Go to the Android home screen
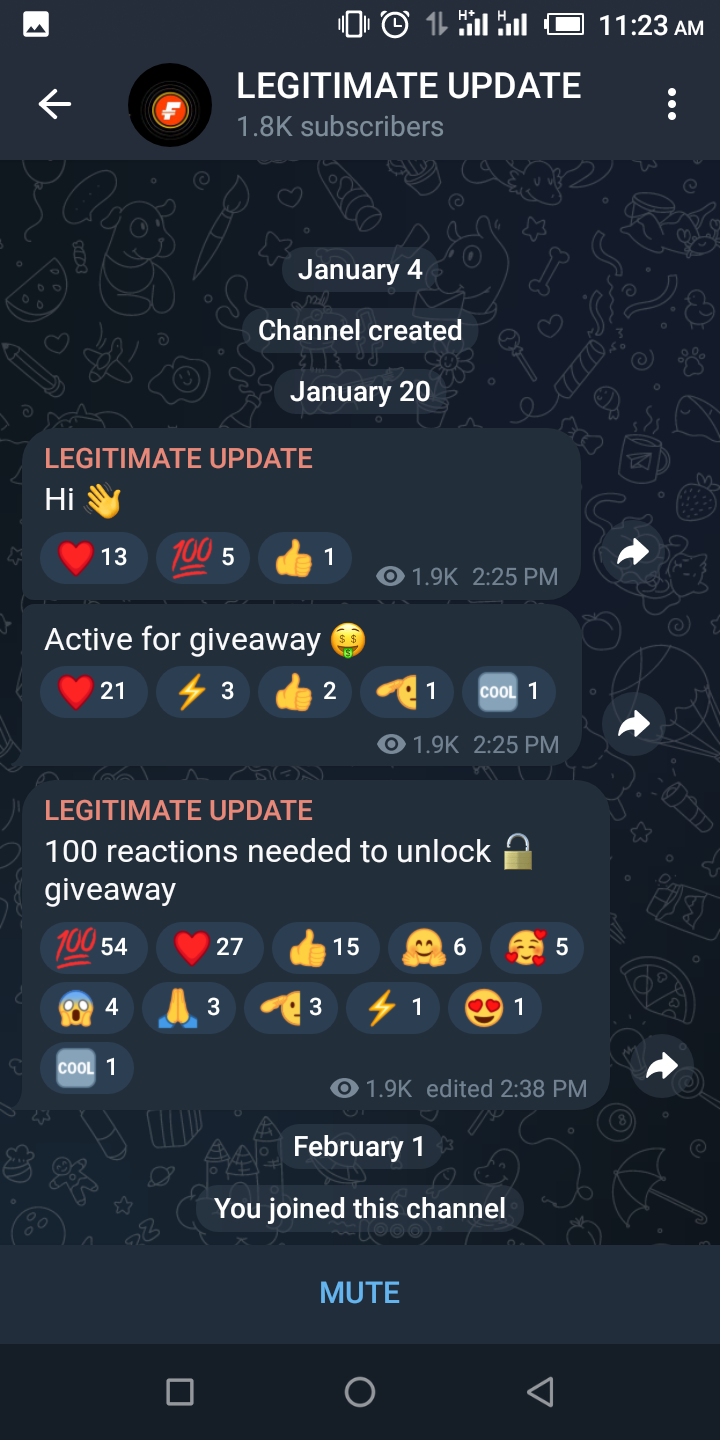This screenshot has height=1440, width=720. click(360, 1391)
